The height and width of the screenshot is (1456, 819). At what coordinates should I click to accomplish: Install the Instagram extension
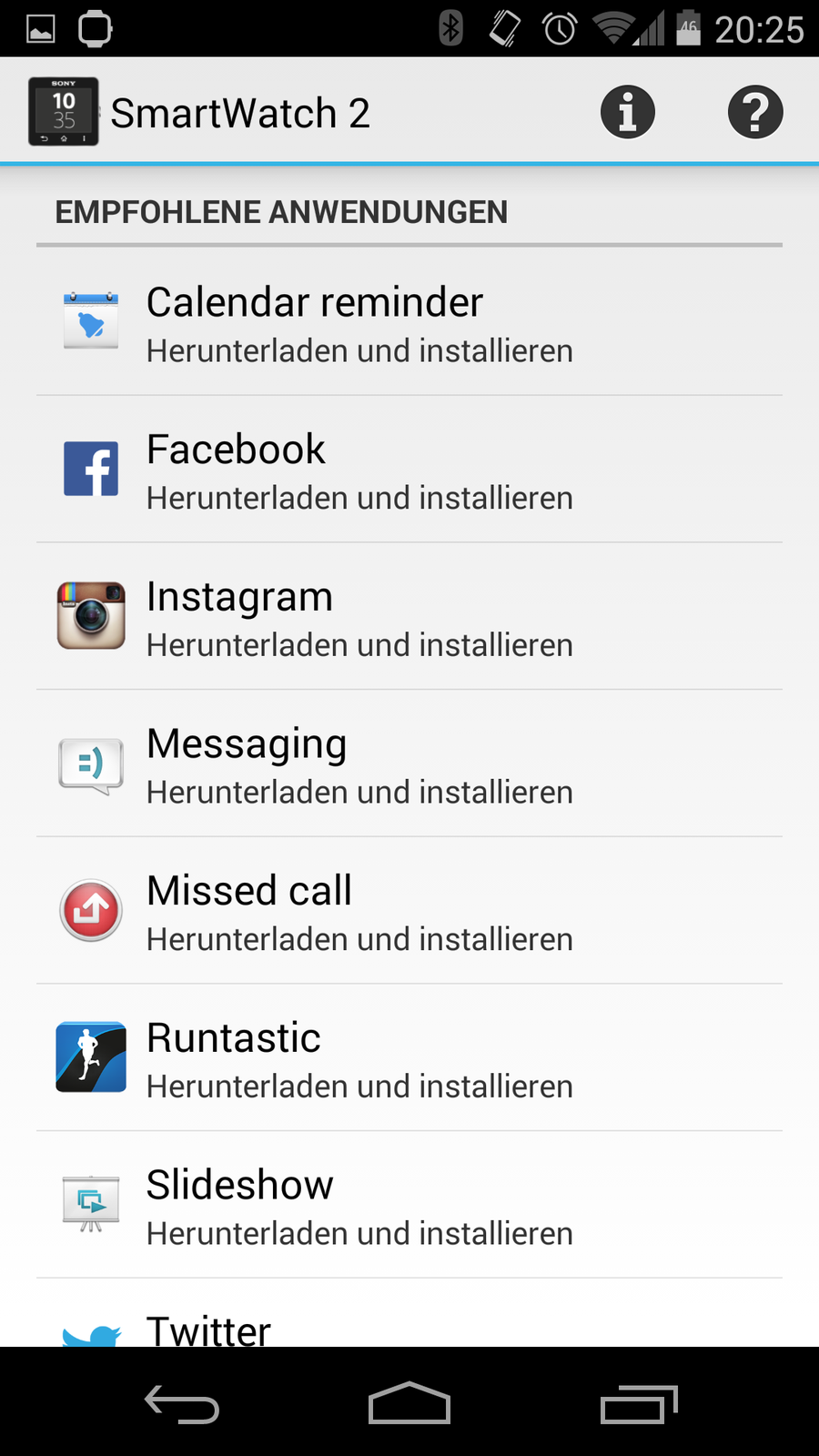409,618
